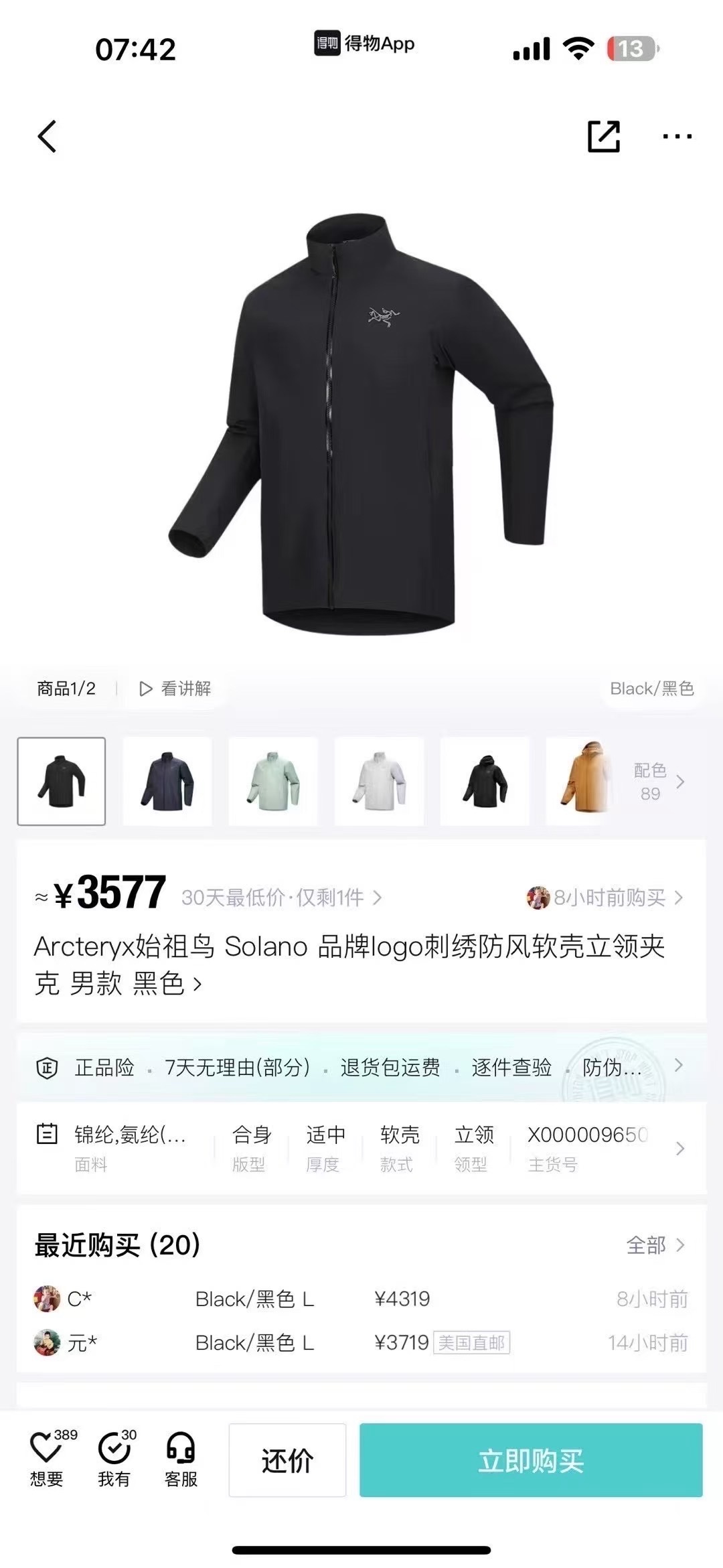This screenshot has height=1568, width=723.
Task: View 全部 recent purchases
Action: (x=655, y=1245)
